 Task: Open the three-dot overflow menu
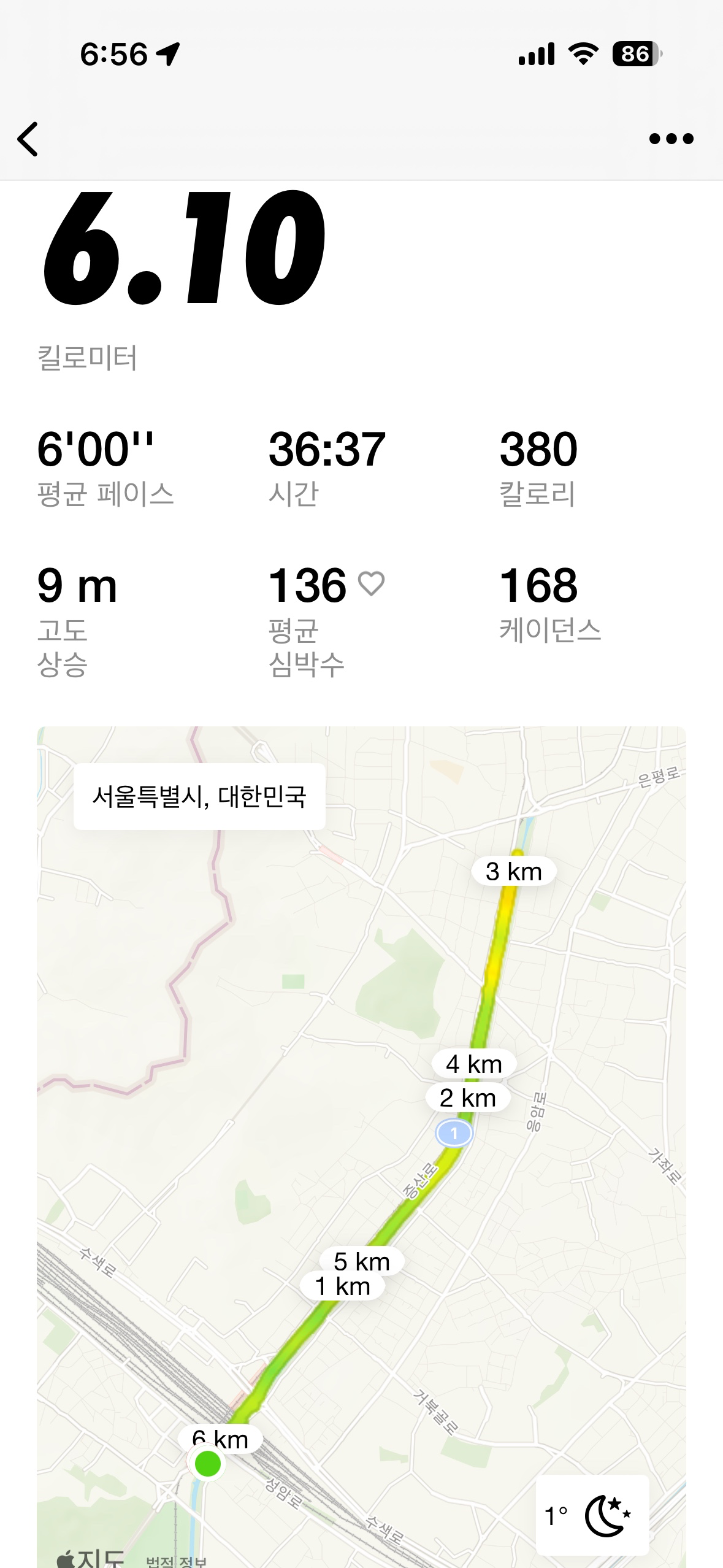671,139
